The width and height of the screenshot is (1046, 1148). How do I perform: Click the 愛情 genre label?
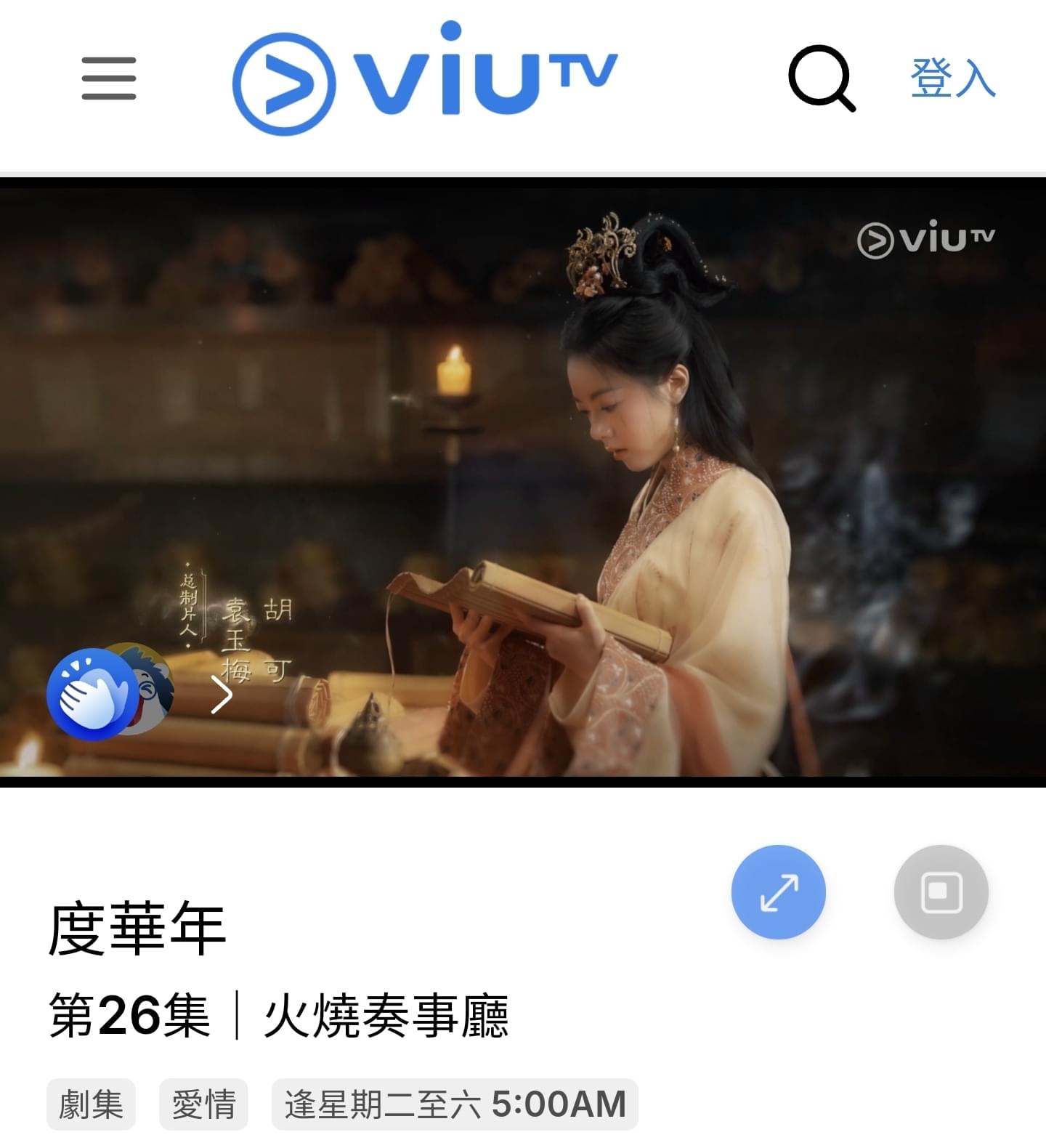pos(203,1105)
